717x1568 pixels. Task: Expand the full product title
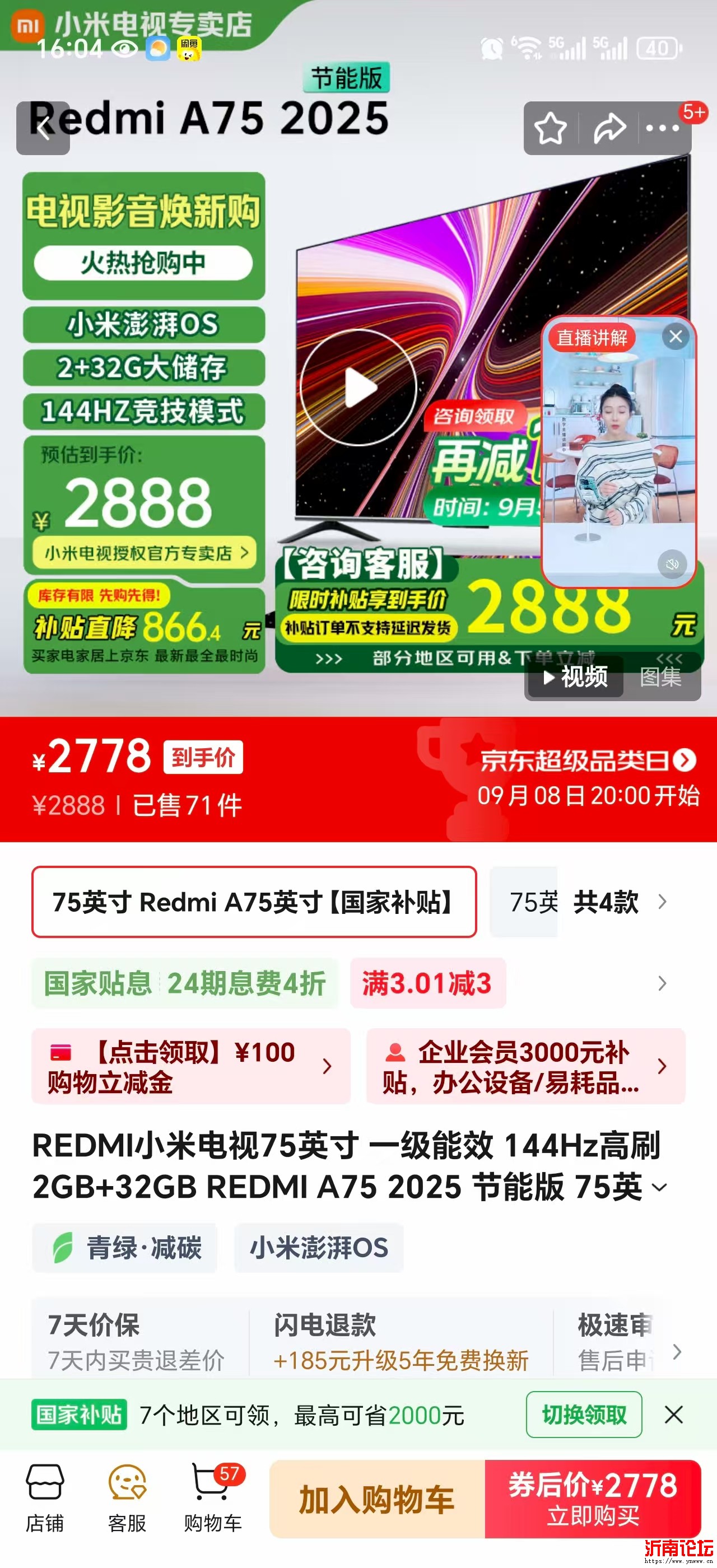pyautogui.click(x=659, y=1188)
